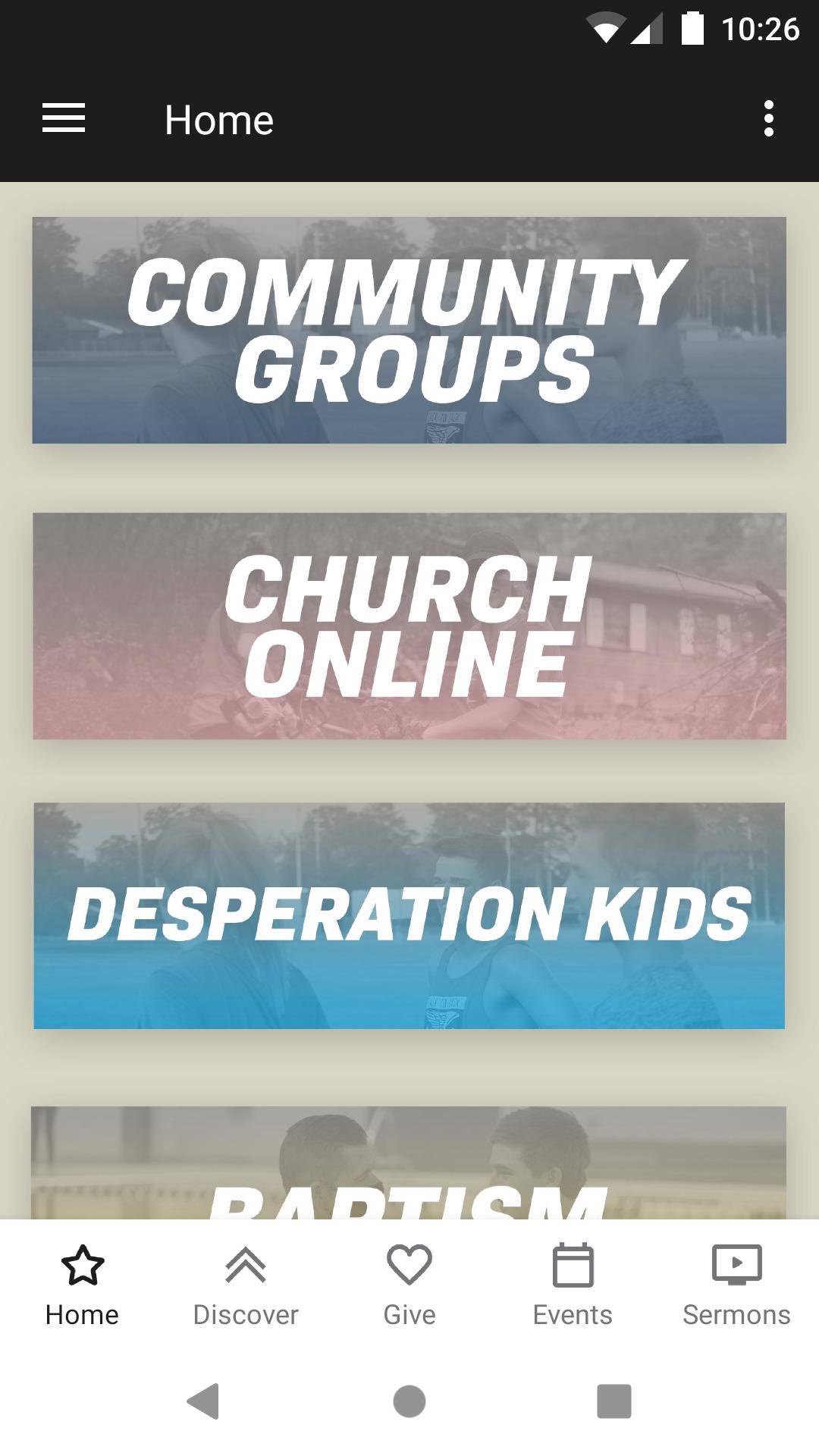Image resolution: width=819 pixels, height=1456 pixels.
Task: Open the hamburger drawer menu
Action: click(x=64, y=119)
